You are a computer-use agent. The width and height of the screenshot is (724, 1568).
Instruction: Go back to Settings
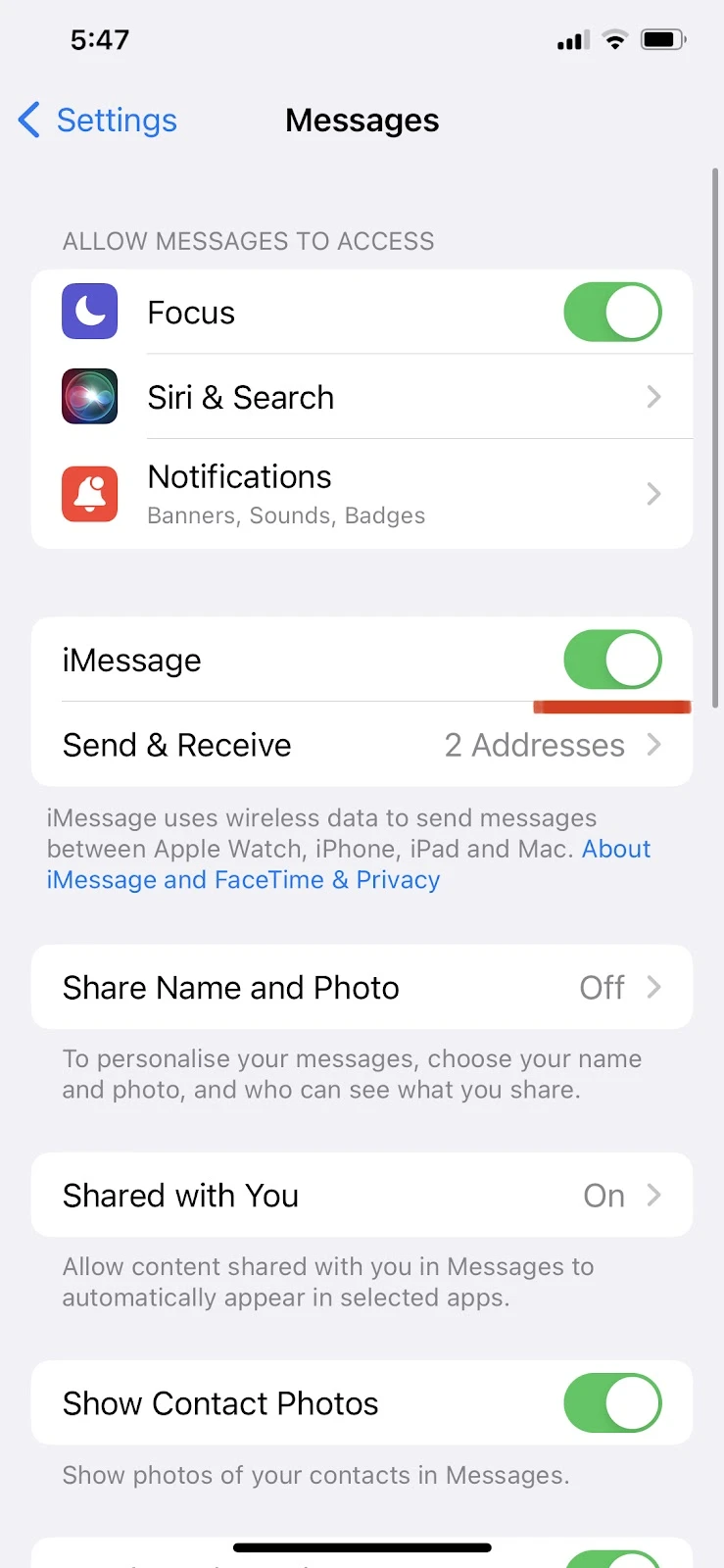coord(98,120)
